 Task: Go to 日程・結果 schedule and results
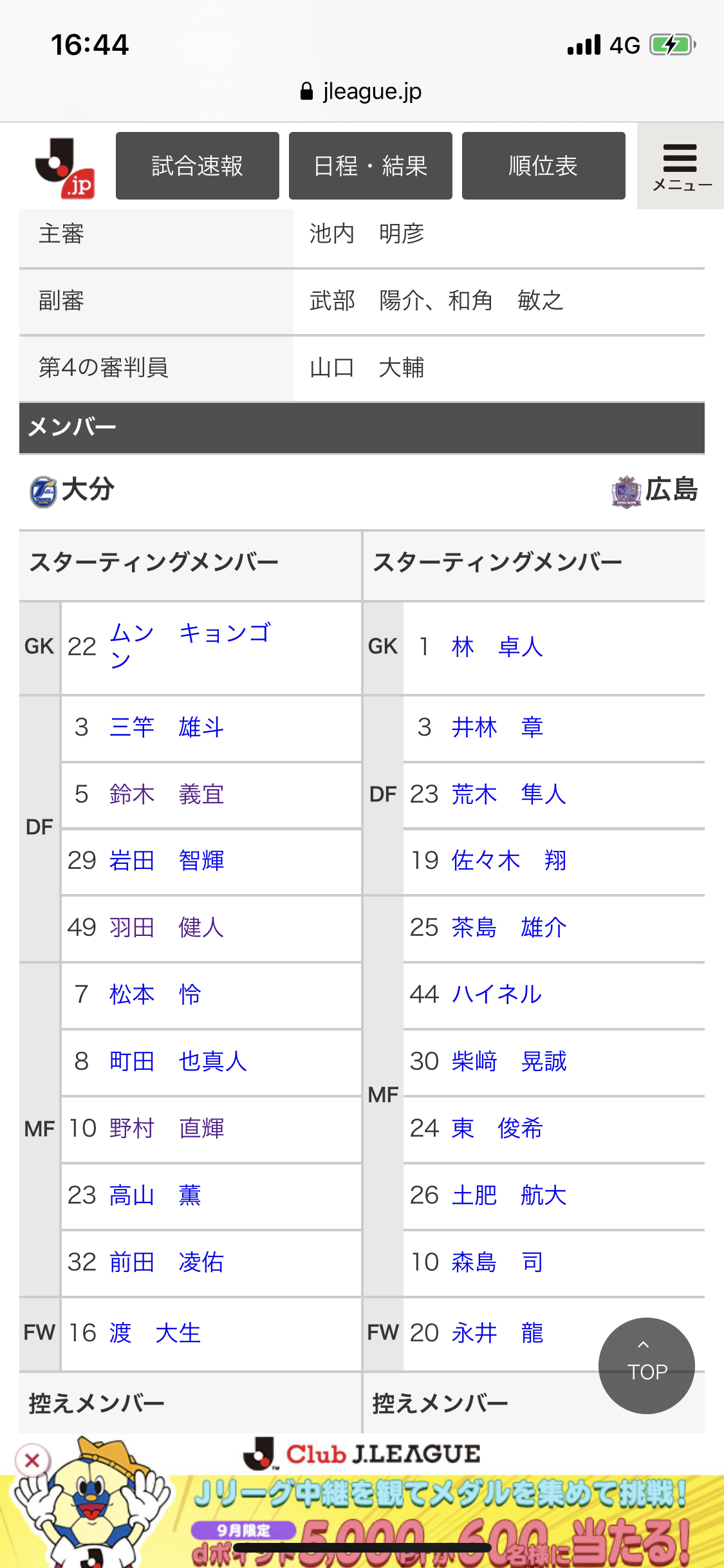click(x=370, y=166)
